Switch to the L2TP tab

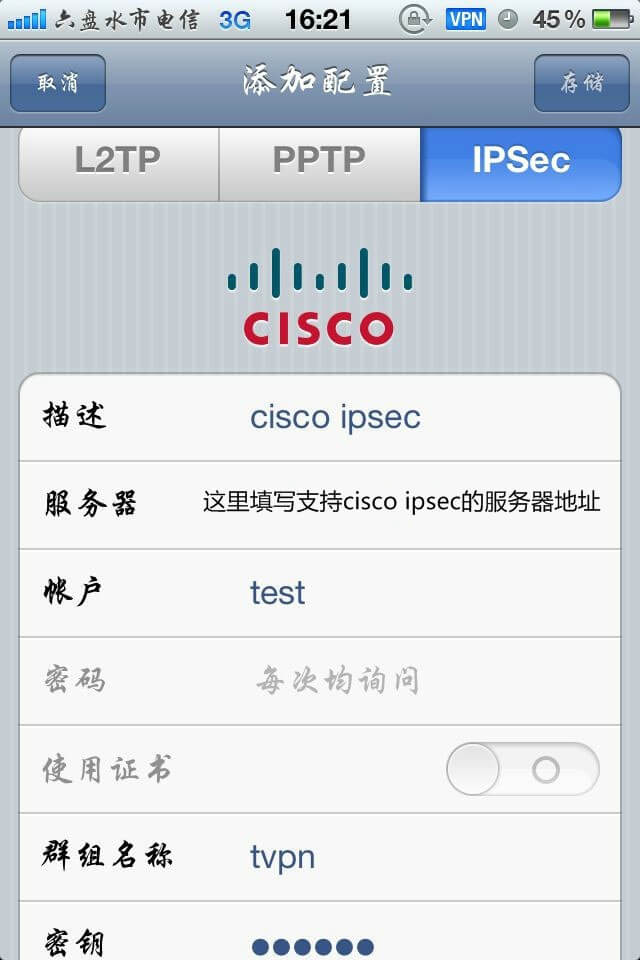coord(118,160)
